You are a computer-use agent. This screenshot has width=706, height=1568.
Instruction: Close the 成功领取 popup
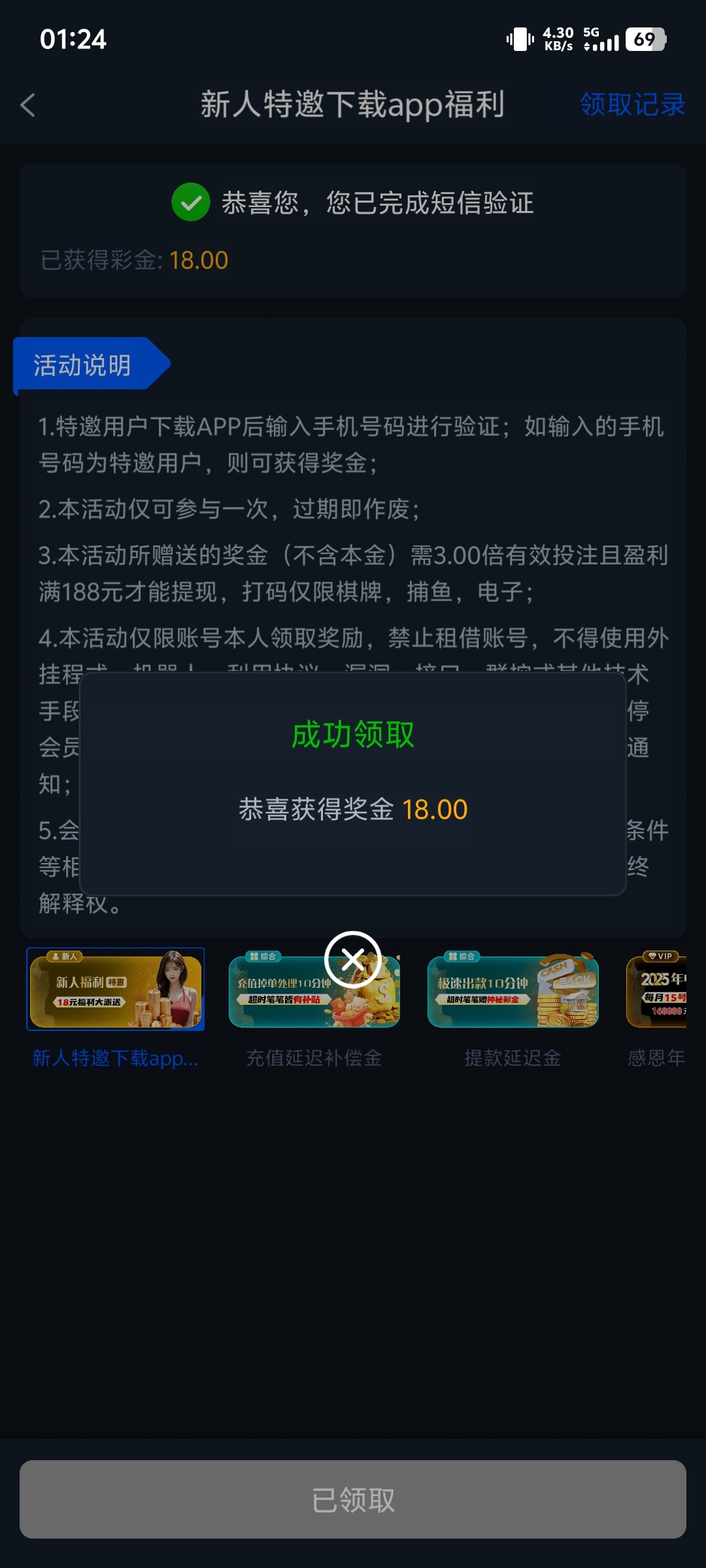click(352, 959)
